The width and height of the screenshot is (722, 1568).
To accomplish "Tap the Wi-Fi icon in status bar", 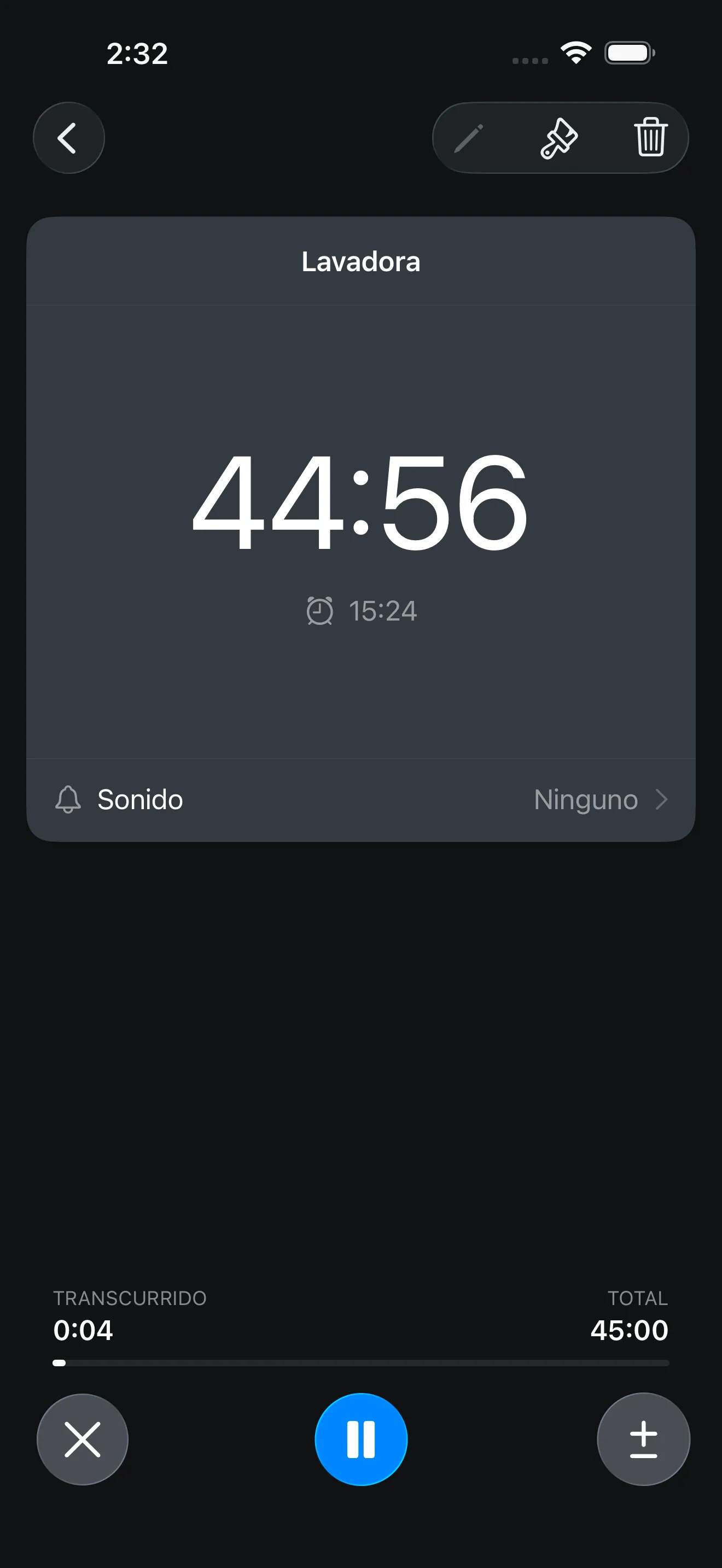I will (x=575, y=54).
